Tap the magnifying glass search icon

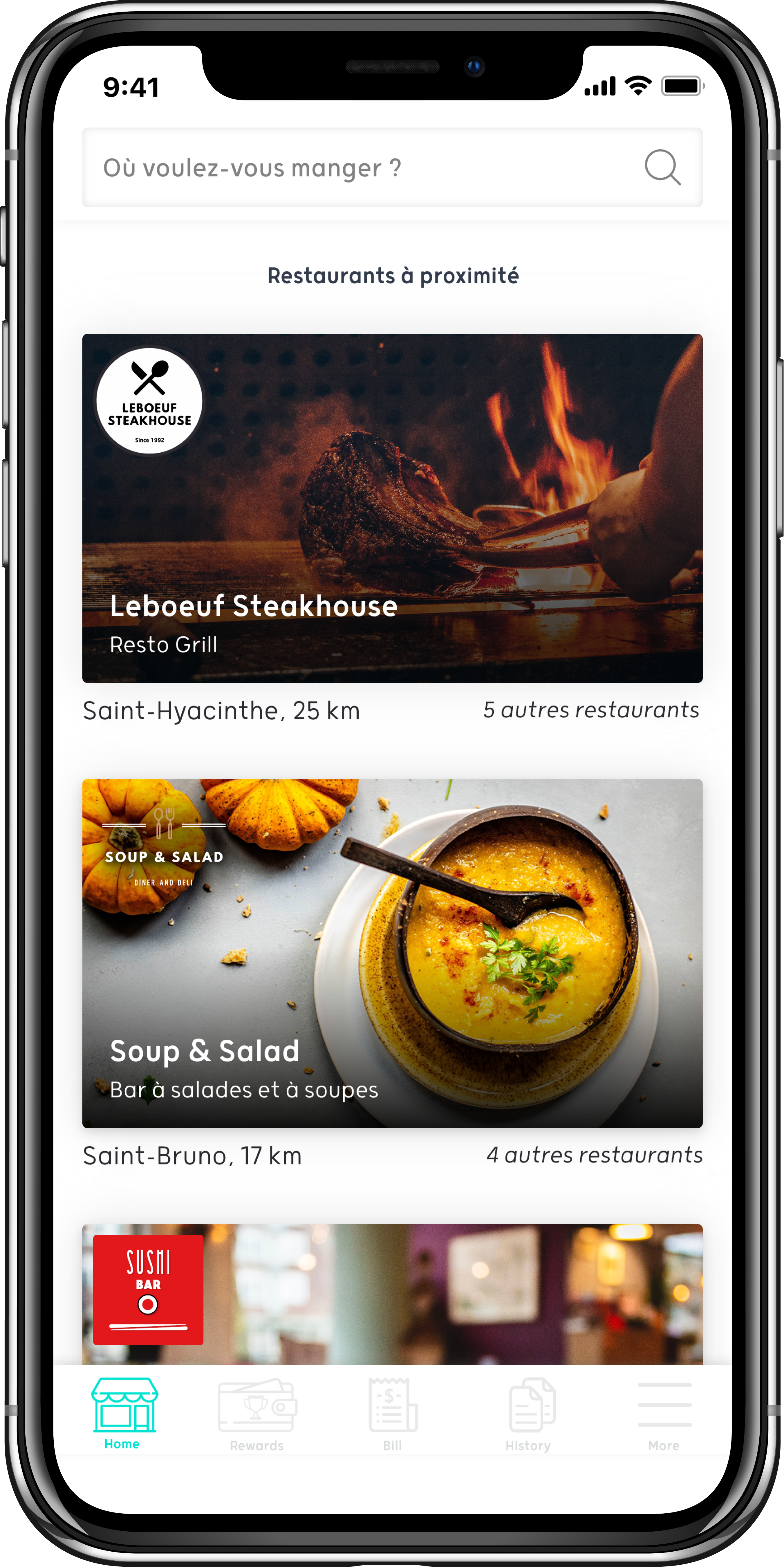click(x=662, y=167)
